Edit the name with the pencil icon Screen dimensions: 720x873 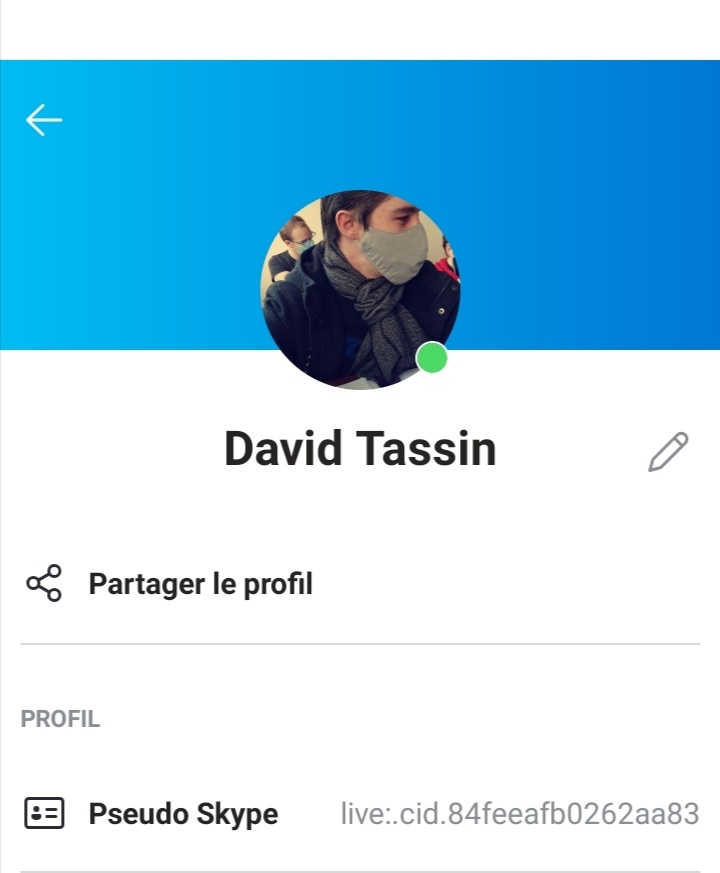coord(668,452)
